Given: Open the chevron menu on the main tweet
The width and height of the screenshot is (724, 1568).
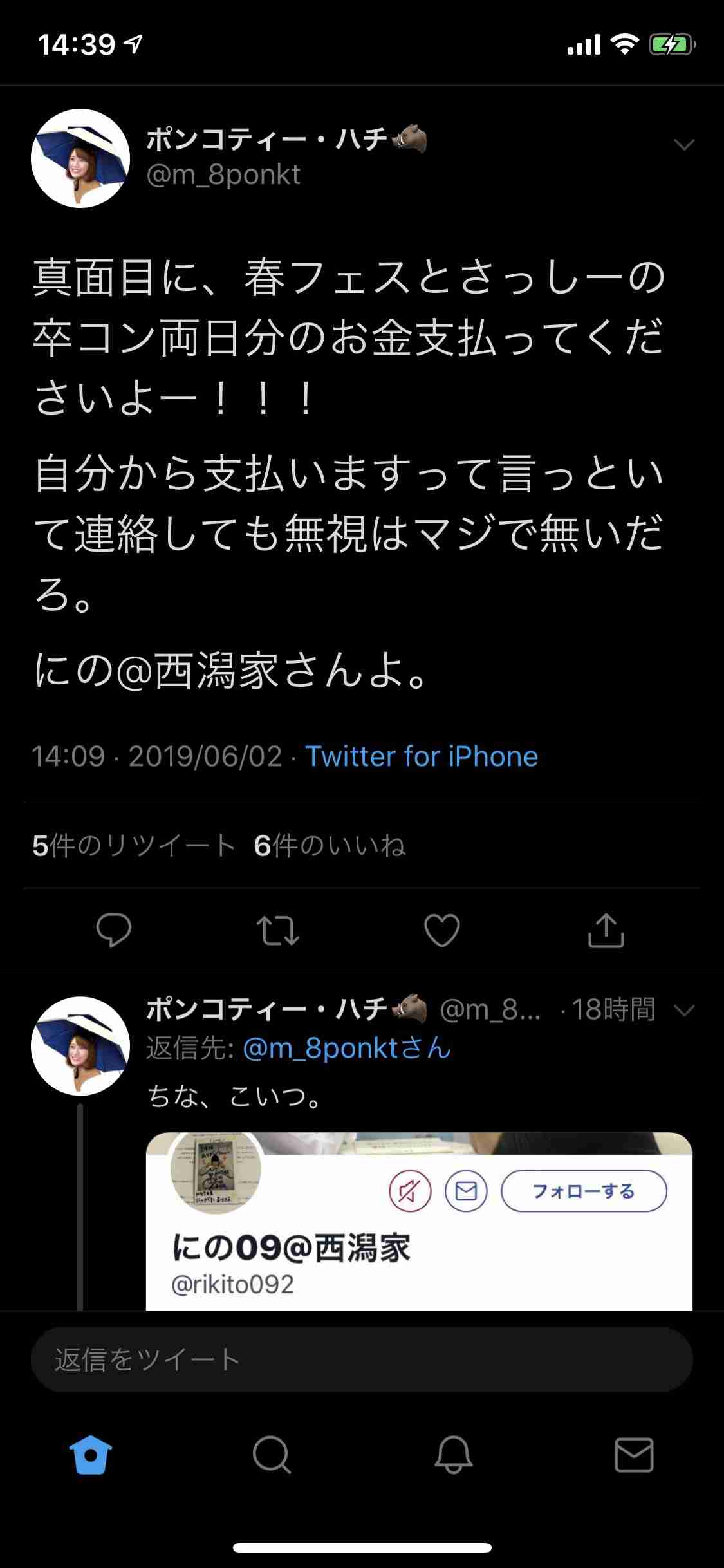Looking at the screenshot, I should click(x=684, y=145).
